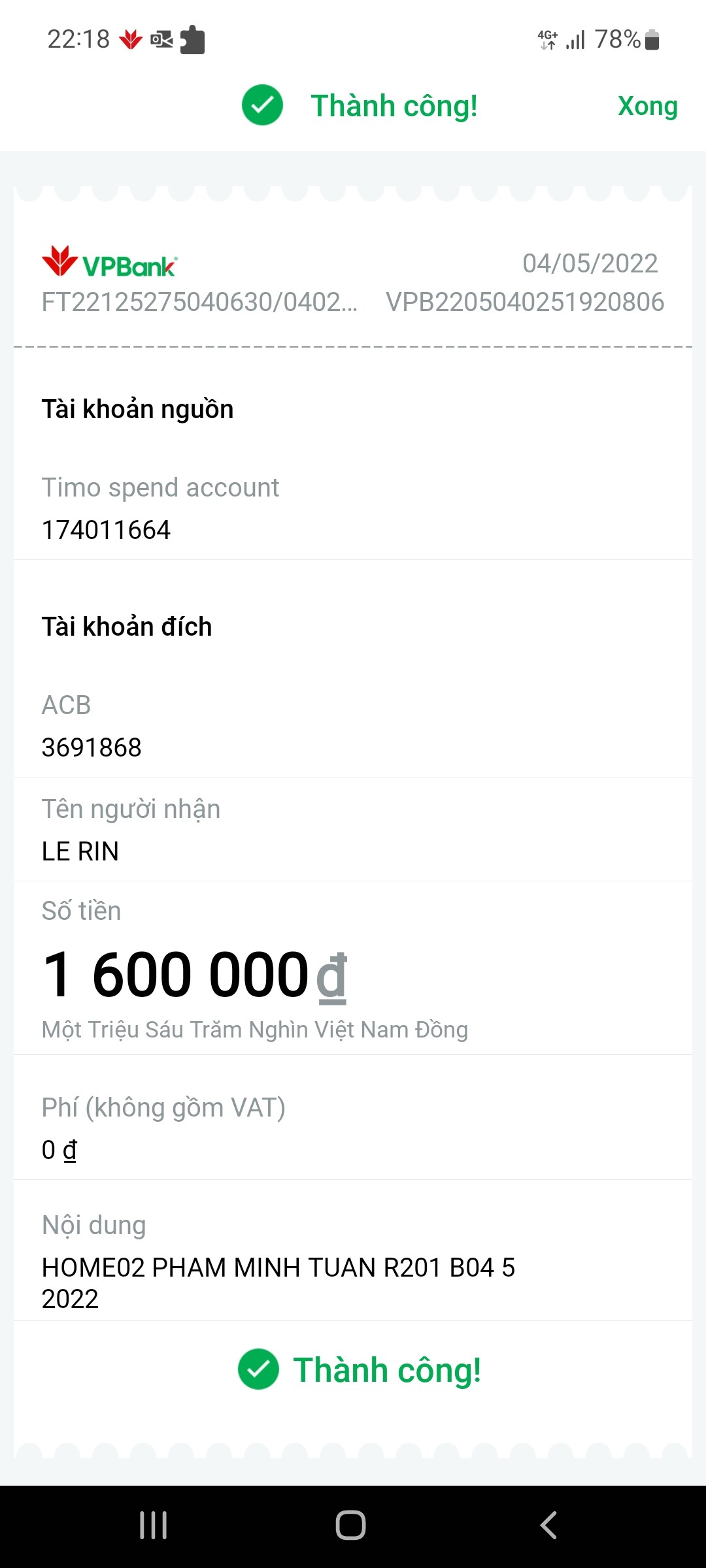
Task: Return to the phone's home screen
Action: click(x=350, y=1526)
